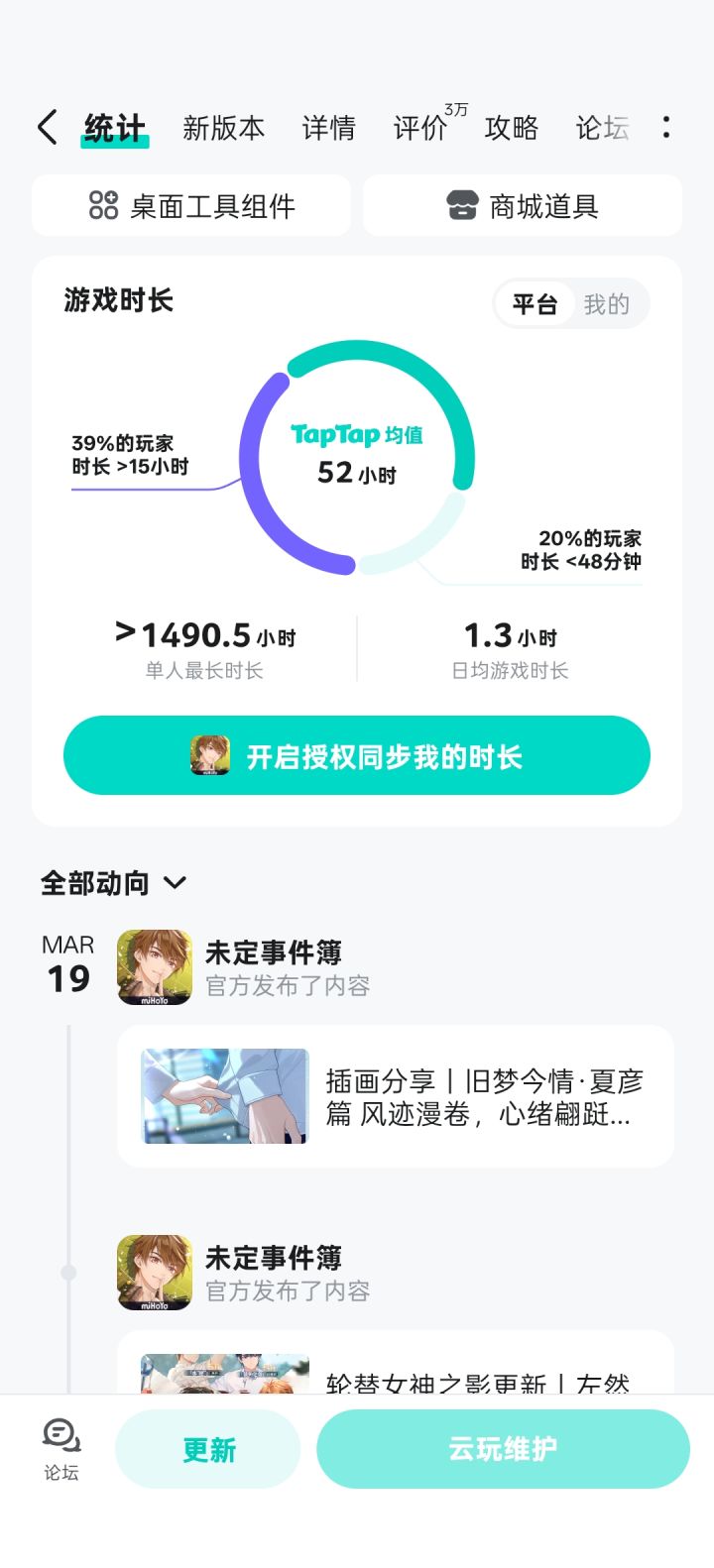Select the 平台 option in the time toggle
Viewport: 714px width, 1568px height.
pos(535,304)
